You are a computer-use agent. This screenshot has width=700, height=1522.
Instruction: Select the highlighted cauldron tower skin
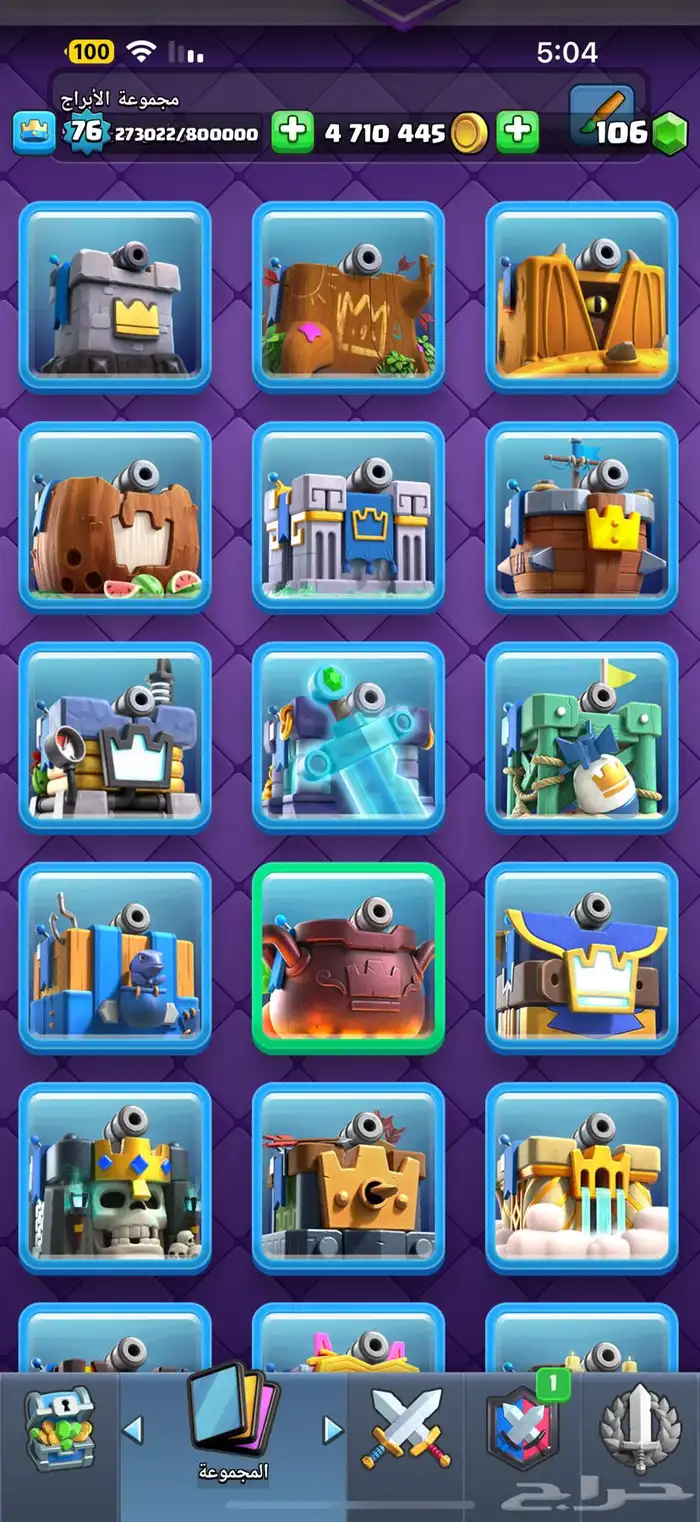click(348, 957)
